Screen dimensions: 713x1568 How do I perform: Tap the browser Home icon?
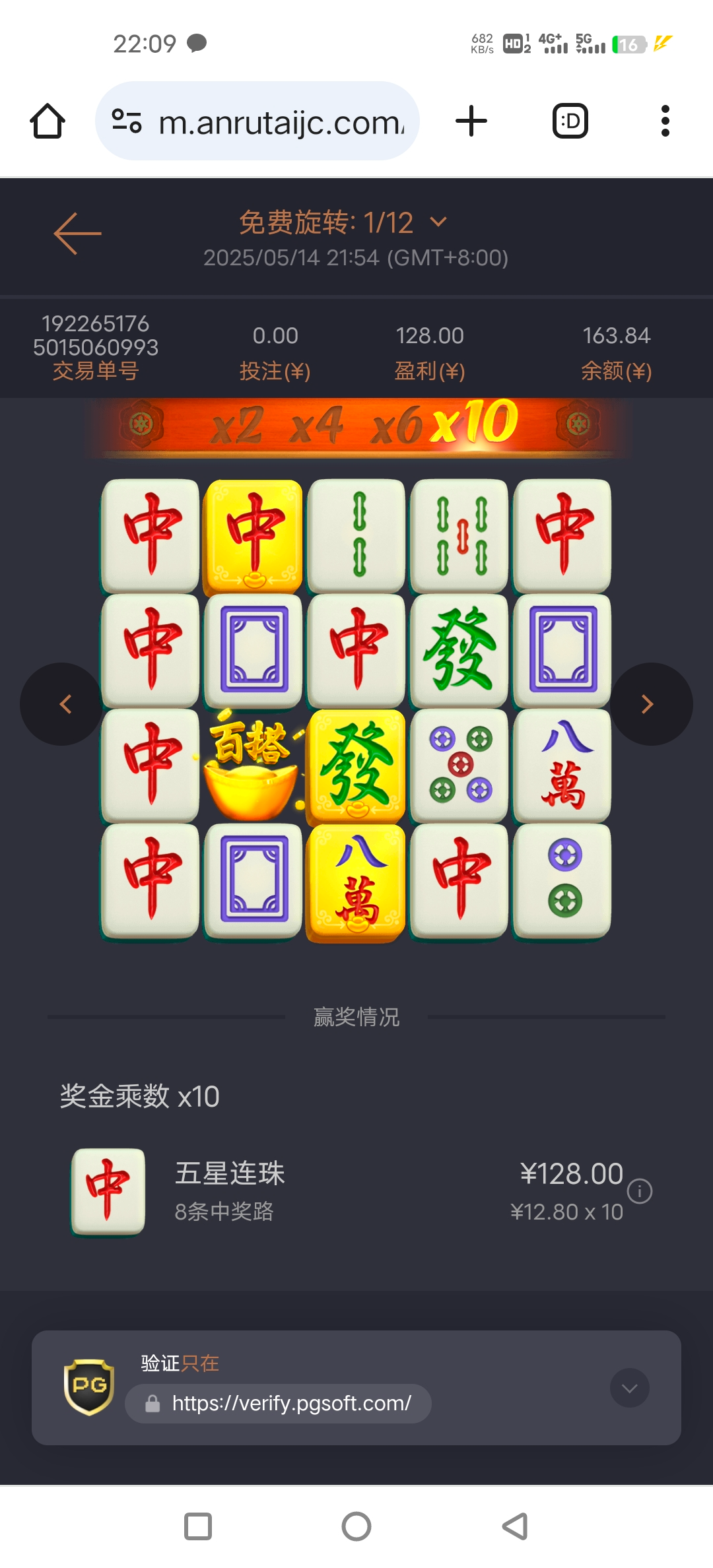point(47,119)
